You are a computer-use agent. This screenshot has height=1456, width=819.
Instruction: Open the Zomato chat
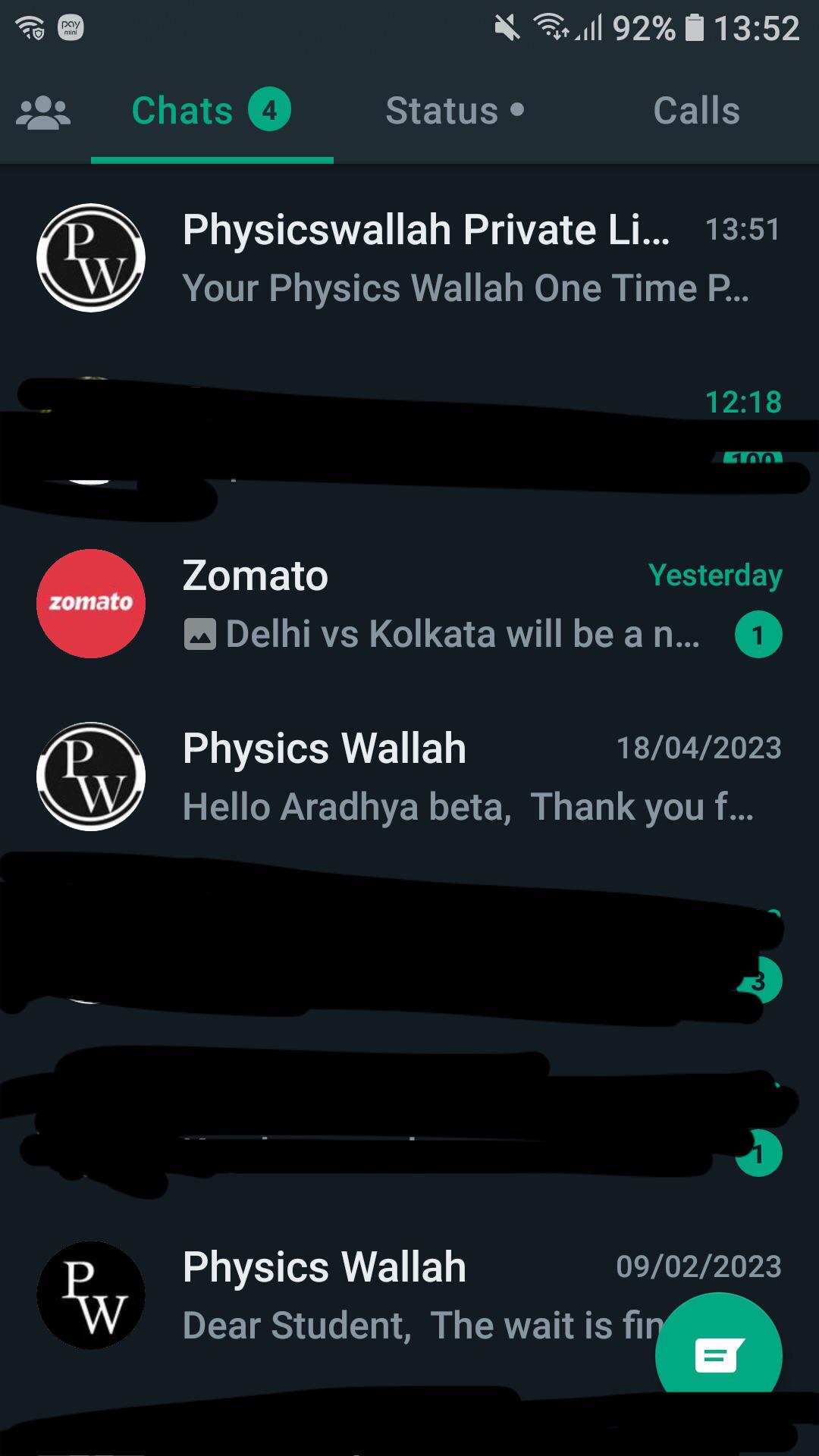(455, 604)
